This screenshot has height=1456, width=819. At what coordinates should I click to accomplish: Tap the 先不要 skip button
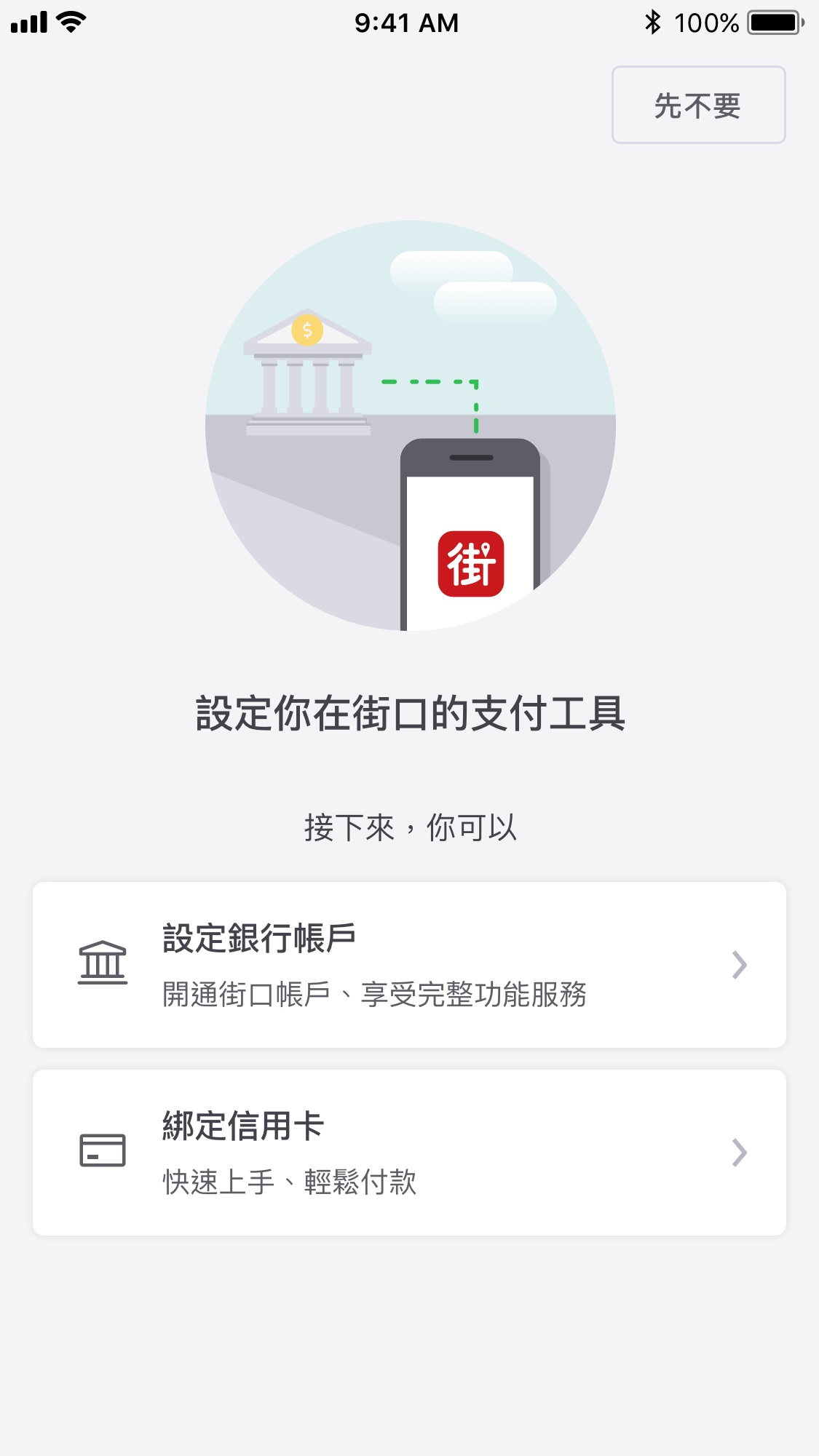click(698, 106)
